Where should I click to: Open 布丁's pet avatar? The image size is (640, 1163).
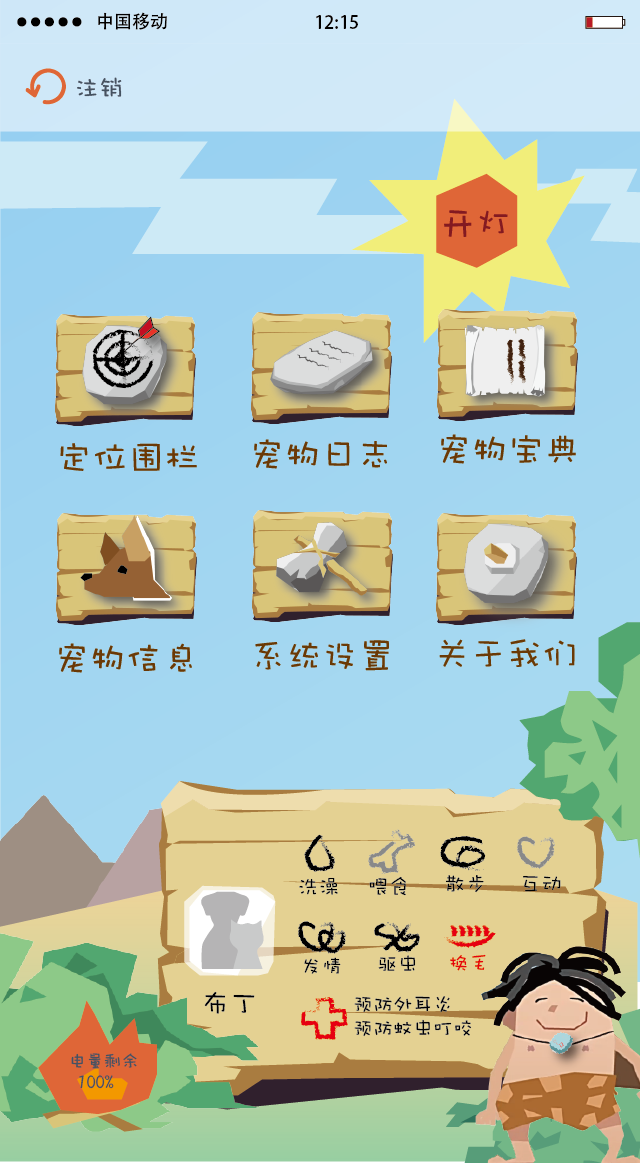[x=230, y=932]
